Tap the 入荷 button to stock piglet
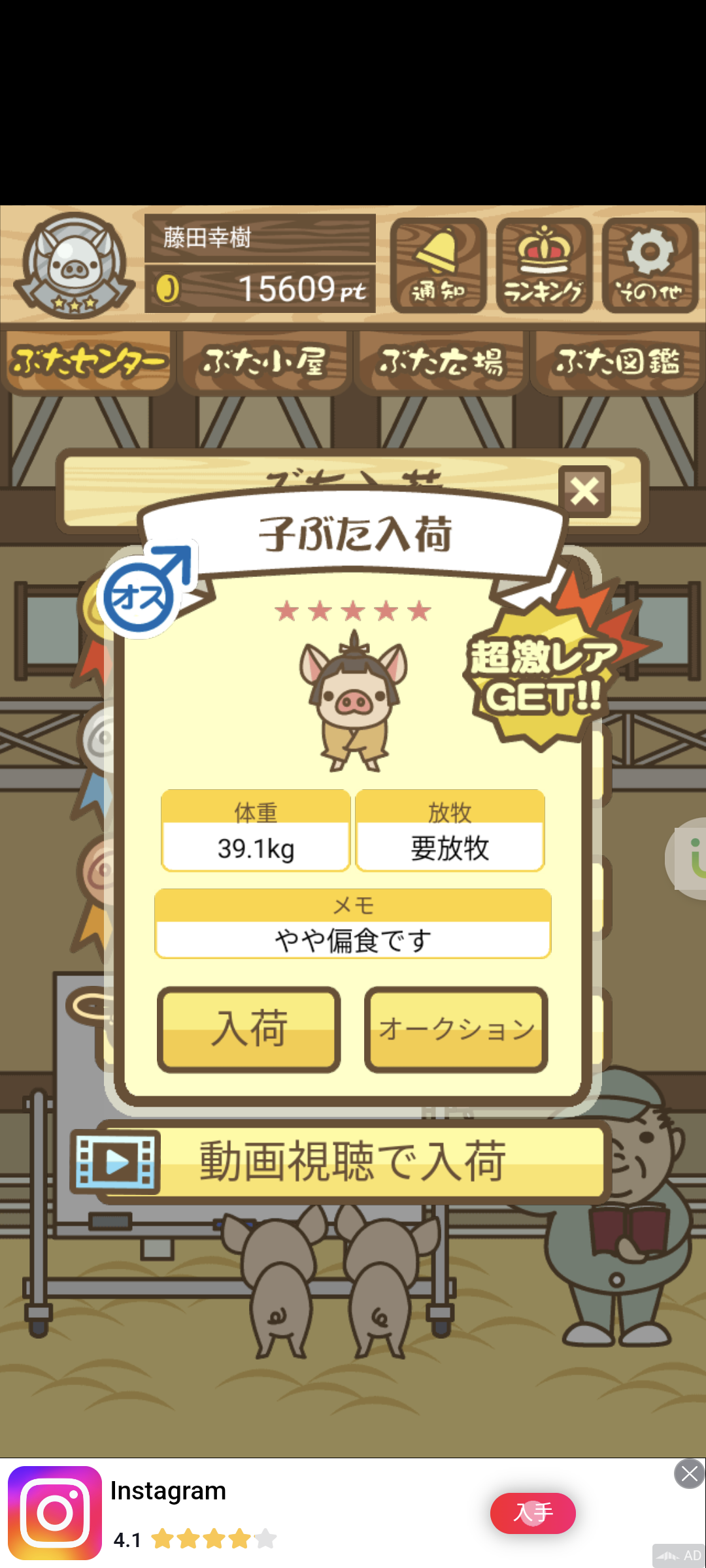Screen dimensions: 706x1568 [248, 1029]
